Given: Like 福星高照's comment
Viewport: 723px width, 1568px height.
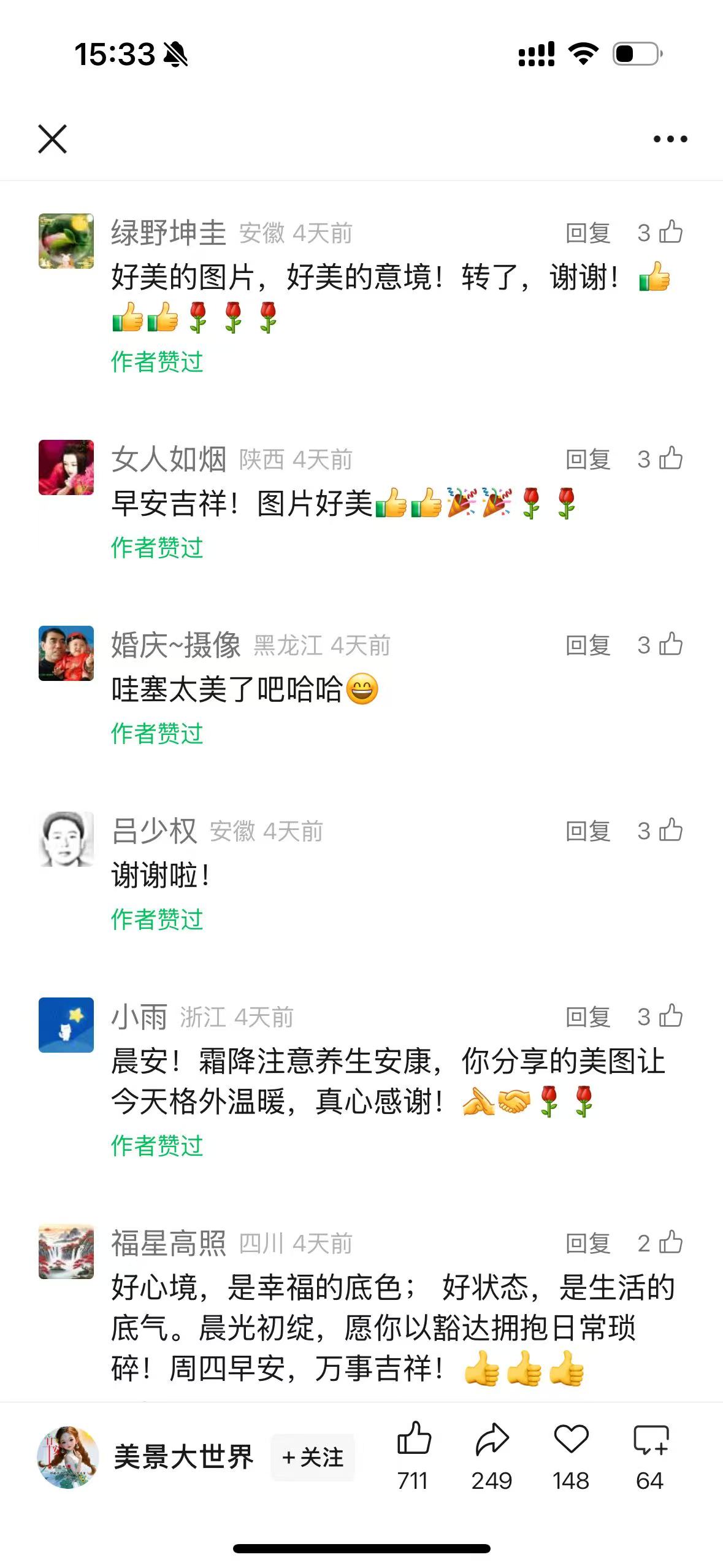Looking at the screenshot, I should point(671,1243).
